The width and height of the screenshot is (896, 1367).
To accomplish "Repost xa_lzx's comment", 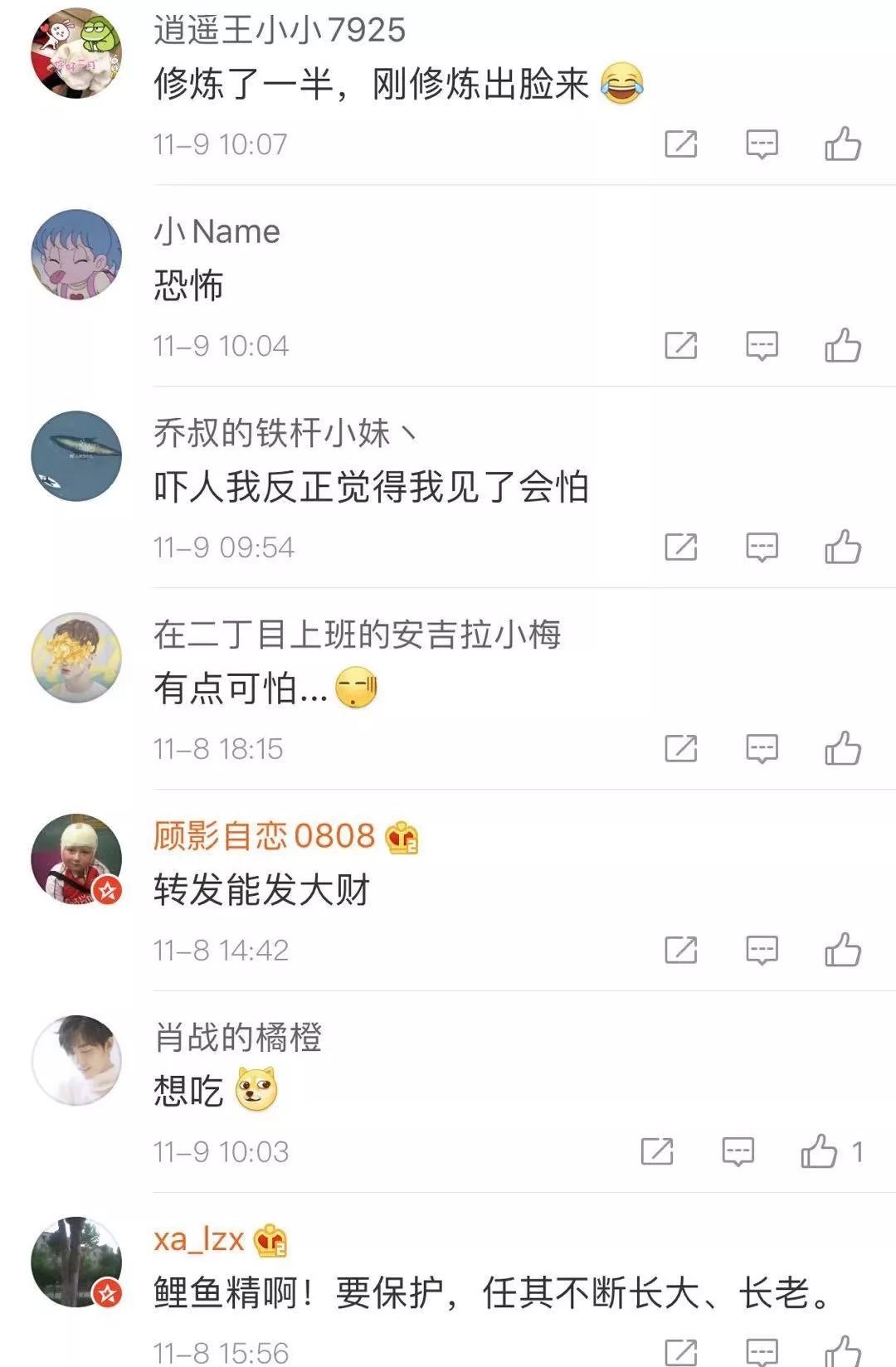I will [x=680, y=1352].
